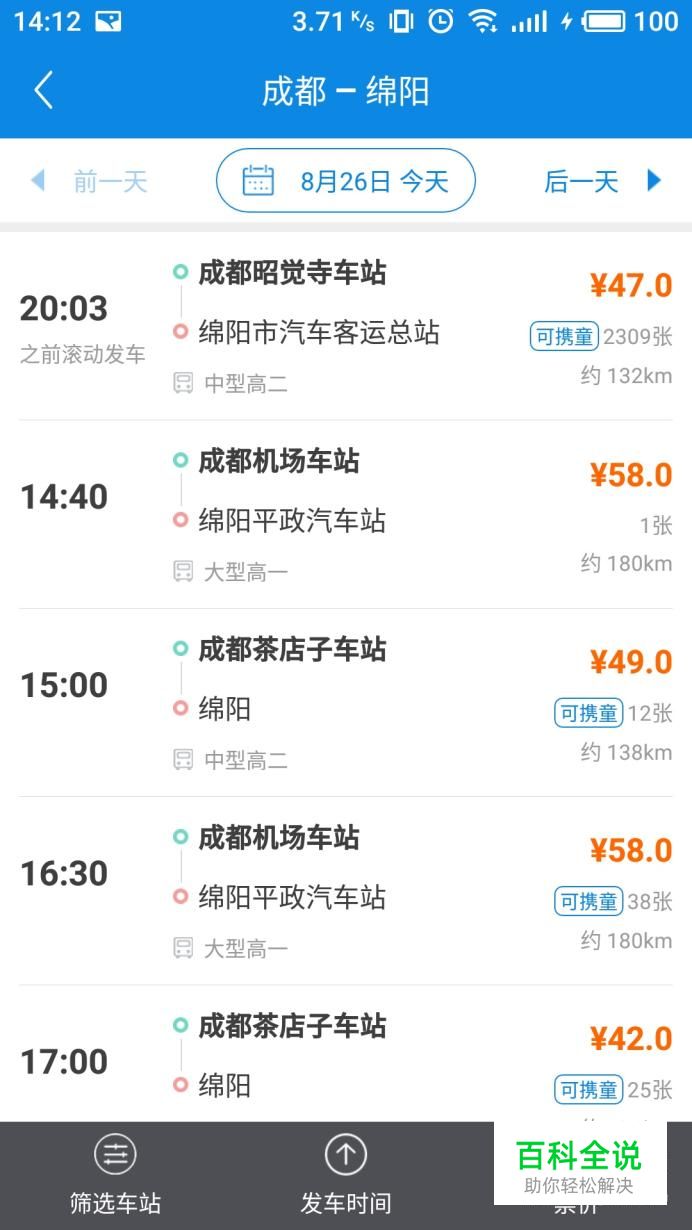Open the 20:03 成都昭觉寺车站 departure
This screenshot has height=1230, width=692.
(346, 326)
